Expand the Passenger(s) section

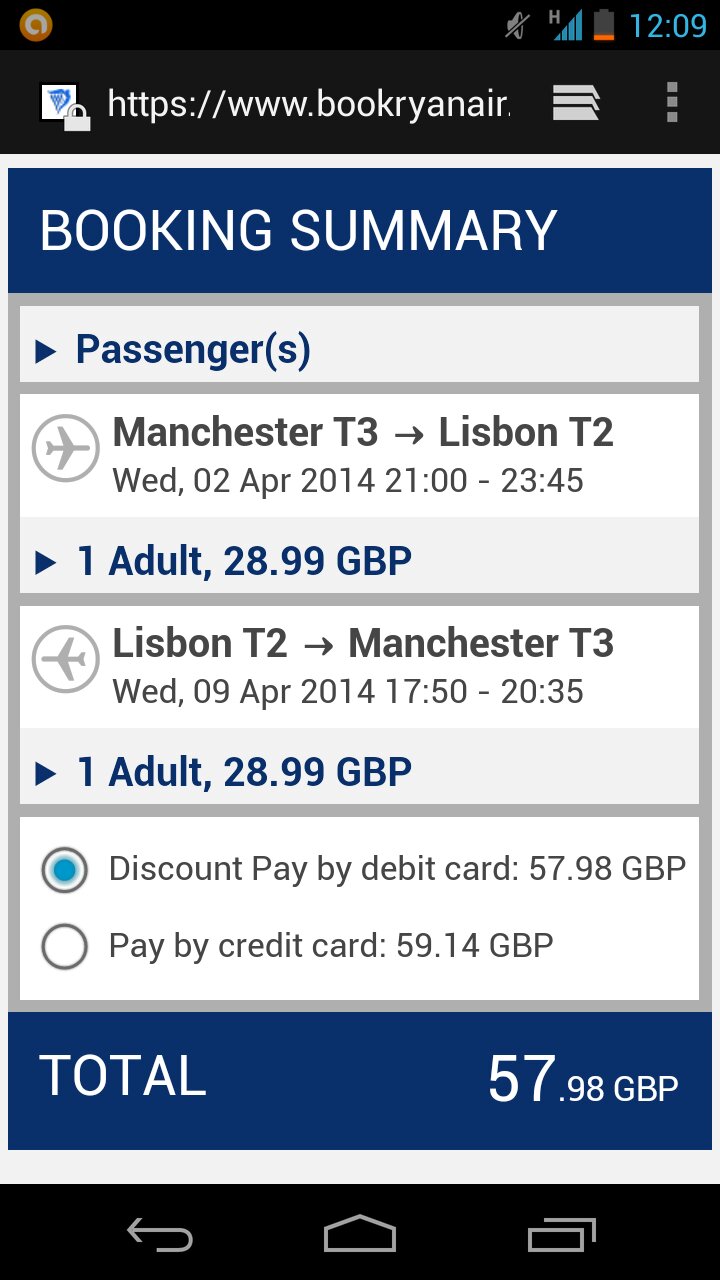click(x=359, y=349)
